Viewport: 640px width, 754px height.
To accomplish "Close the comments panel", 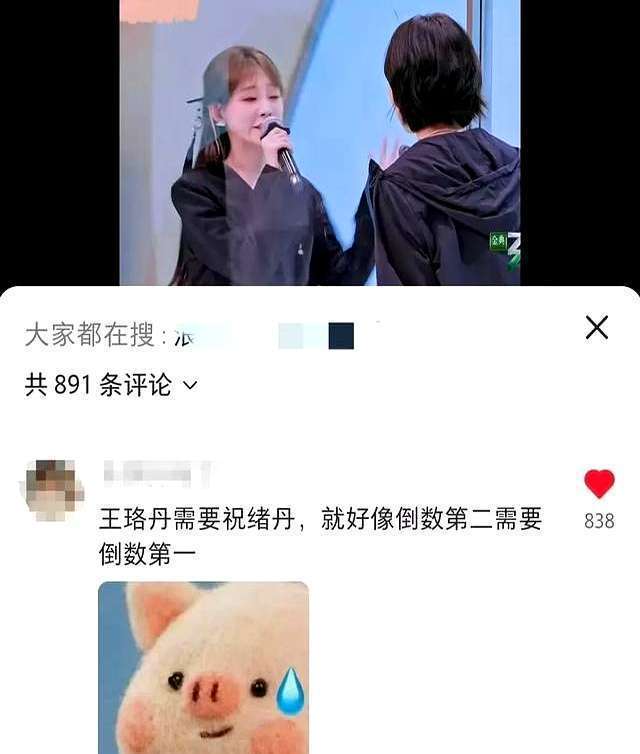I will click(x=597, y=327).
